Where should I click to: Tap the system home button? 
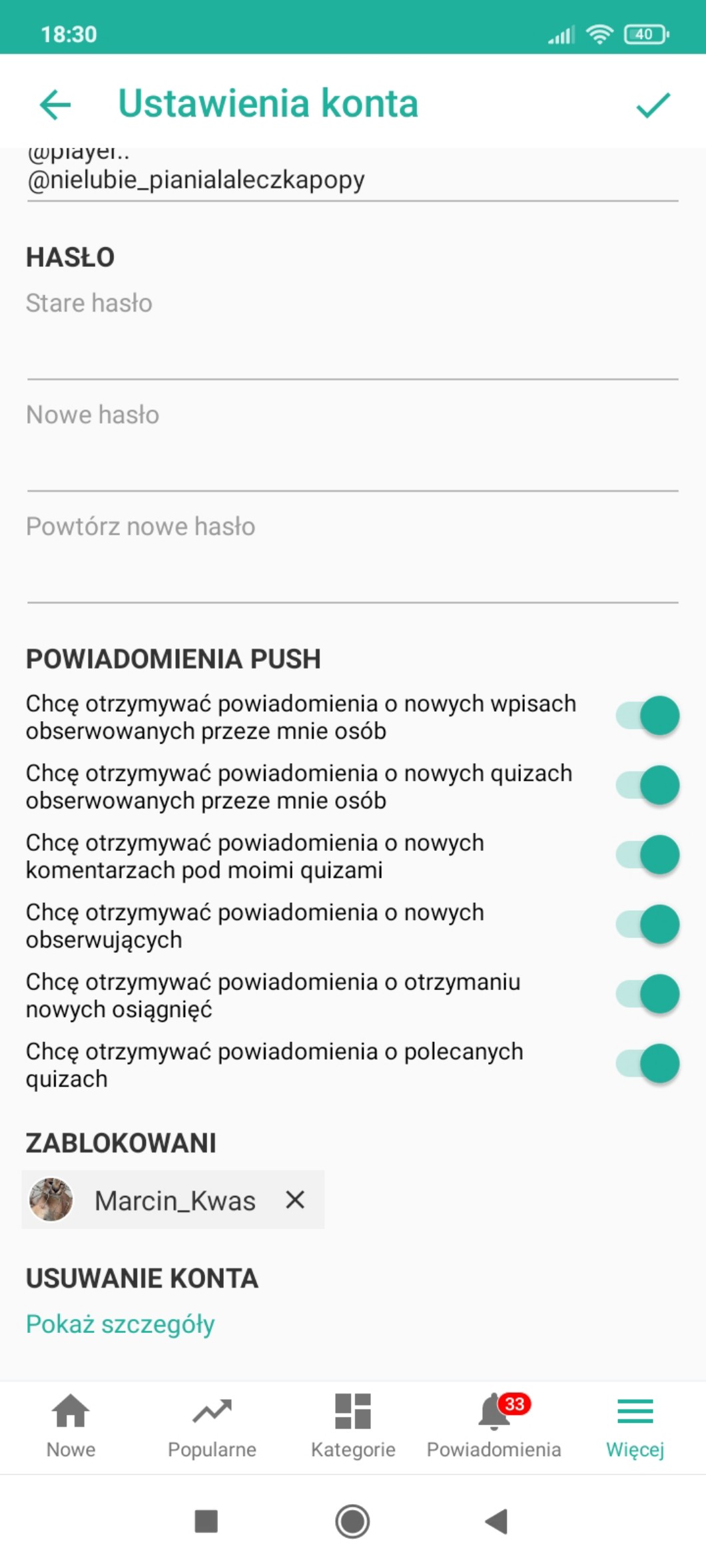pos(352,1521)
